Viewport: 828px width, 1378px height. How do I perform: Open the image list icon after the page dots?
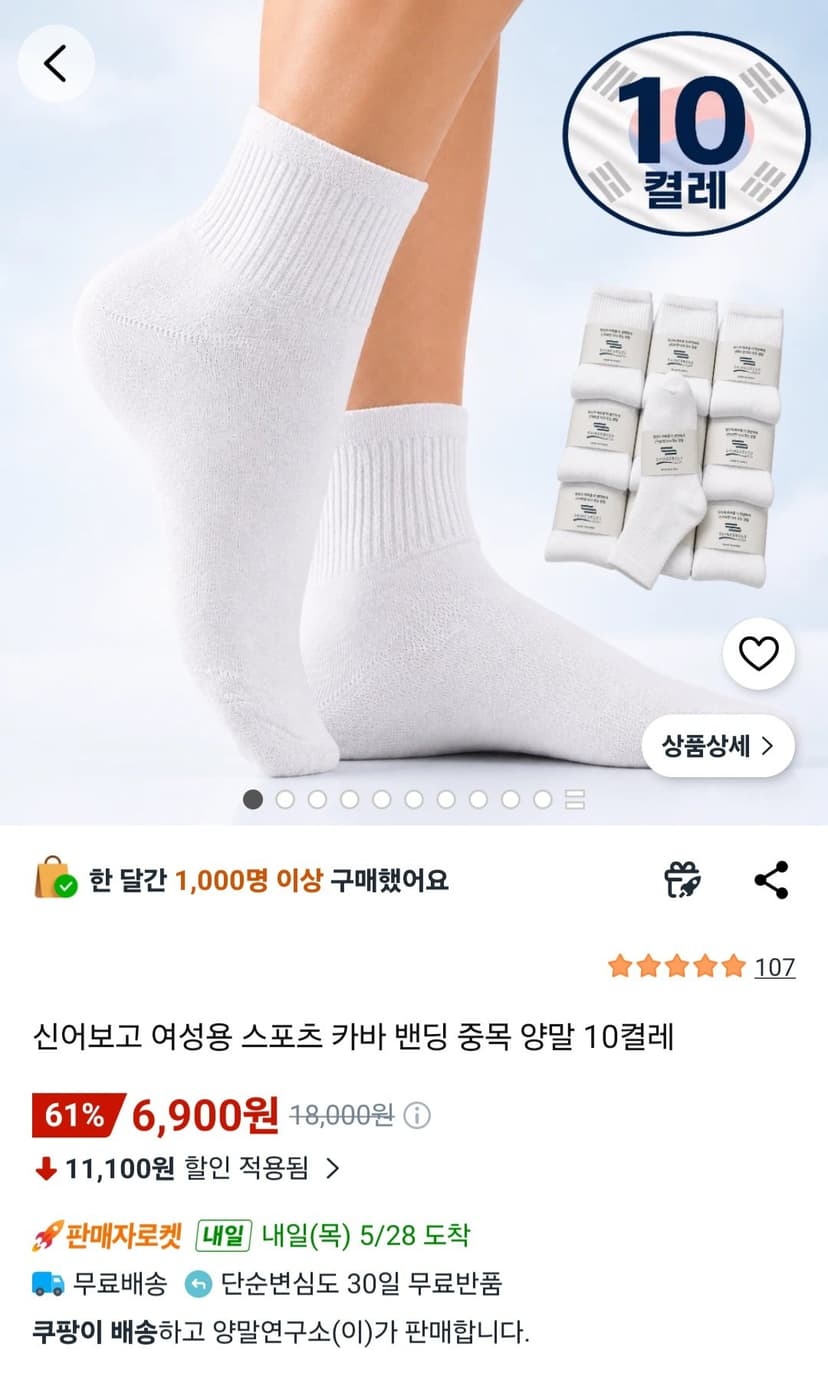[x=574, y=799]
